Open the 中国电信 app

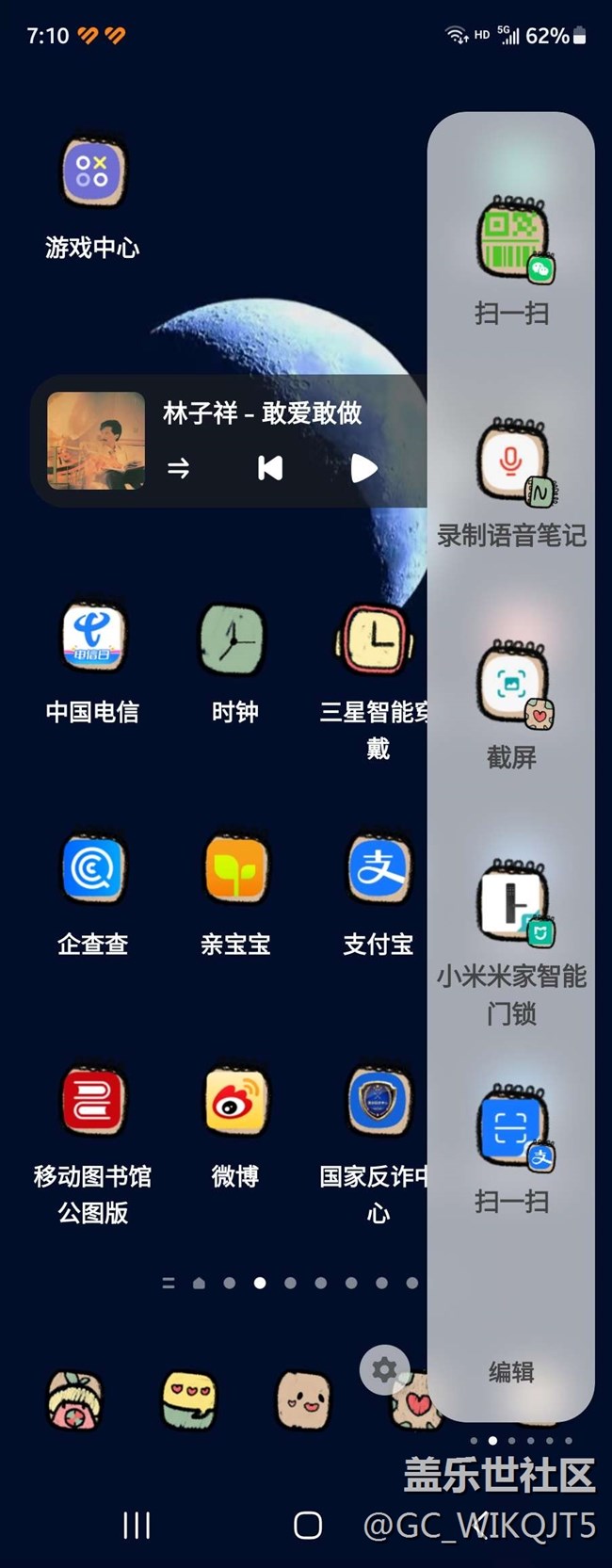pos(92,639)
